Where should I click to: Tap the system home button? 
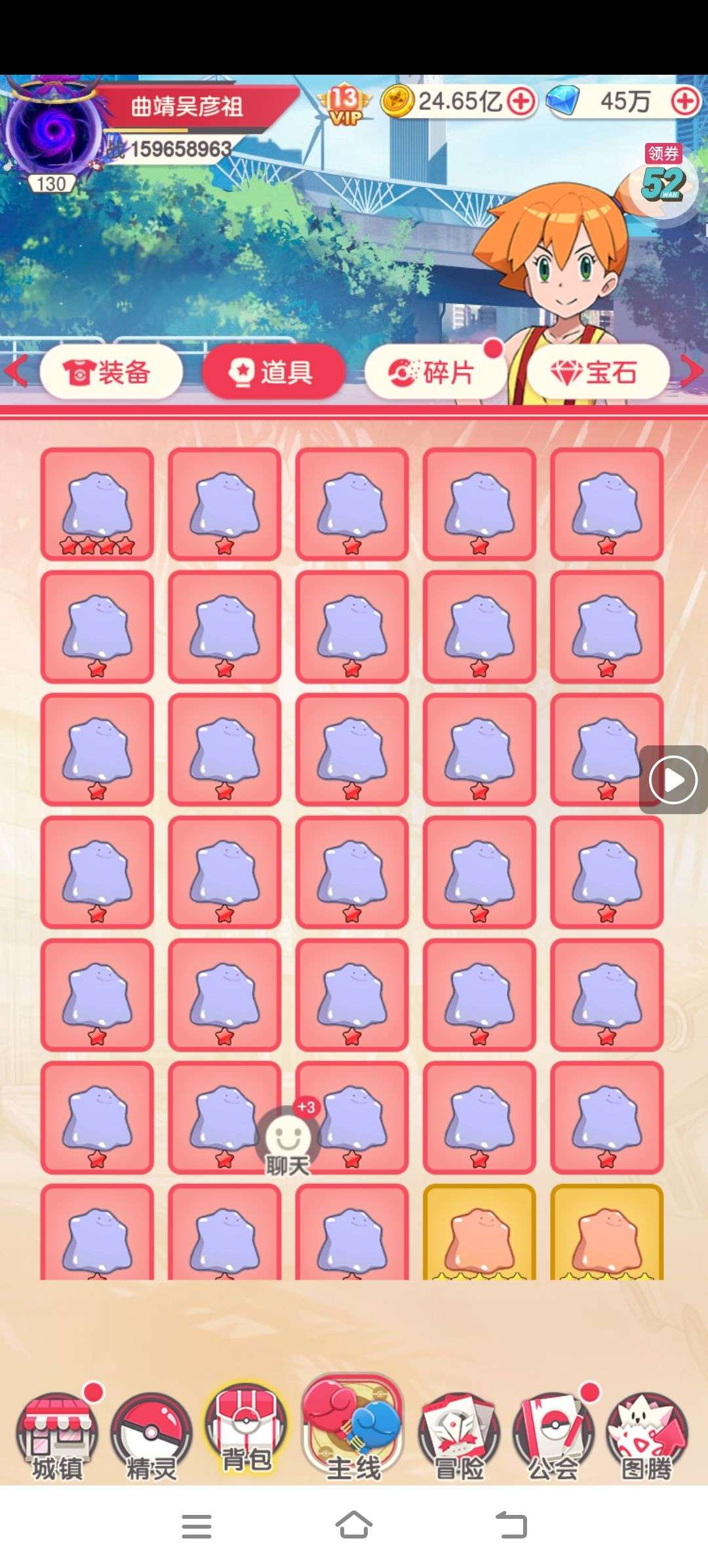point(353,1525)
